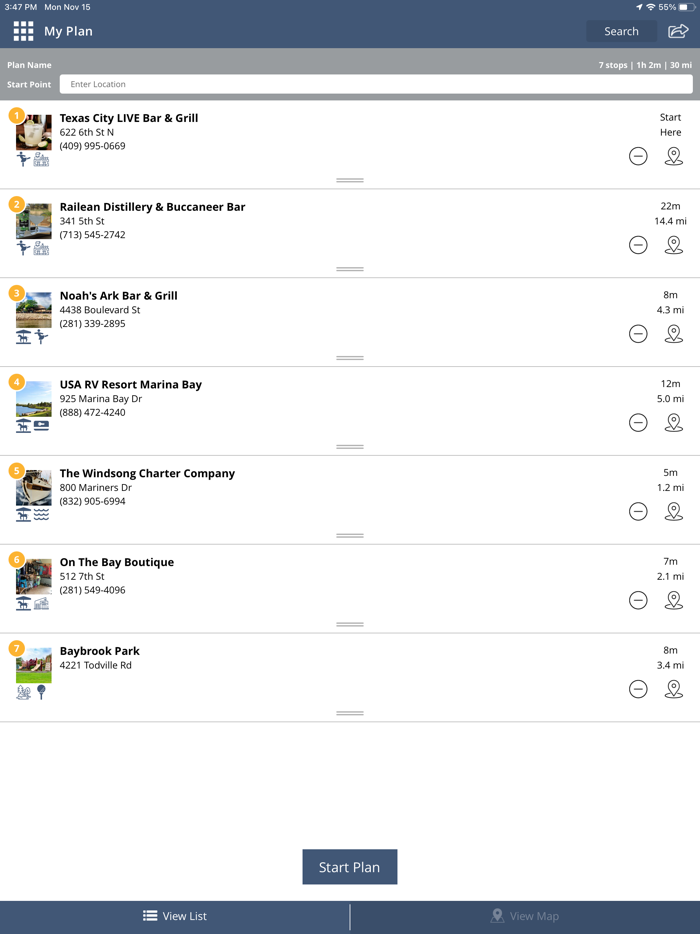
Task: Locate Railean Distillery on the map
Action: [x=674, y=245]
